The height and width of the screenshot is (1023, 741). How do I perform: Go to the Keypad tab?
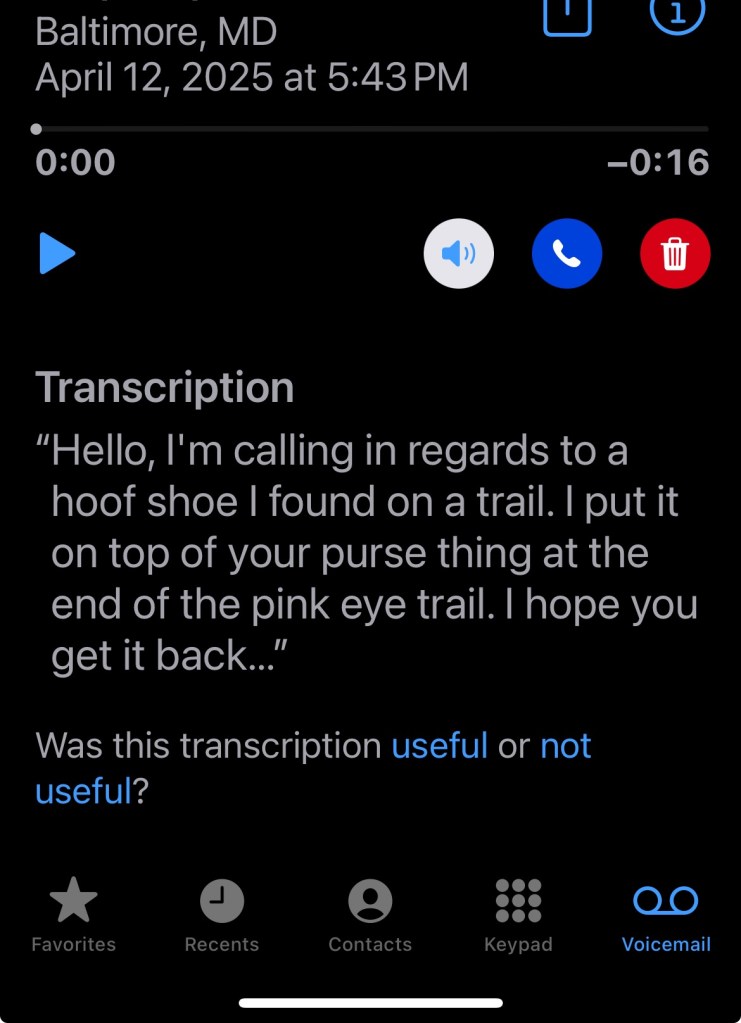(x=518, y=916)
